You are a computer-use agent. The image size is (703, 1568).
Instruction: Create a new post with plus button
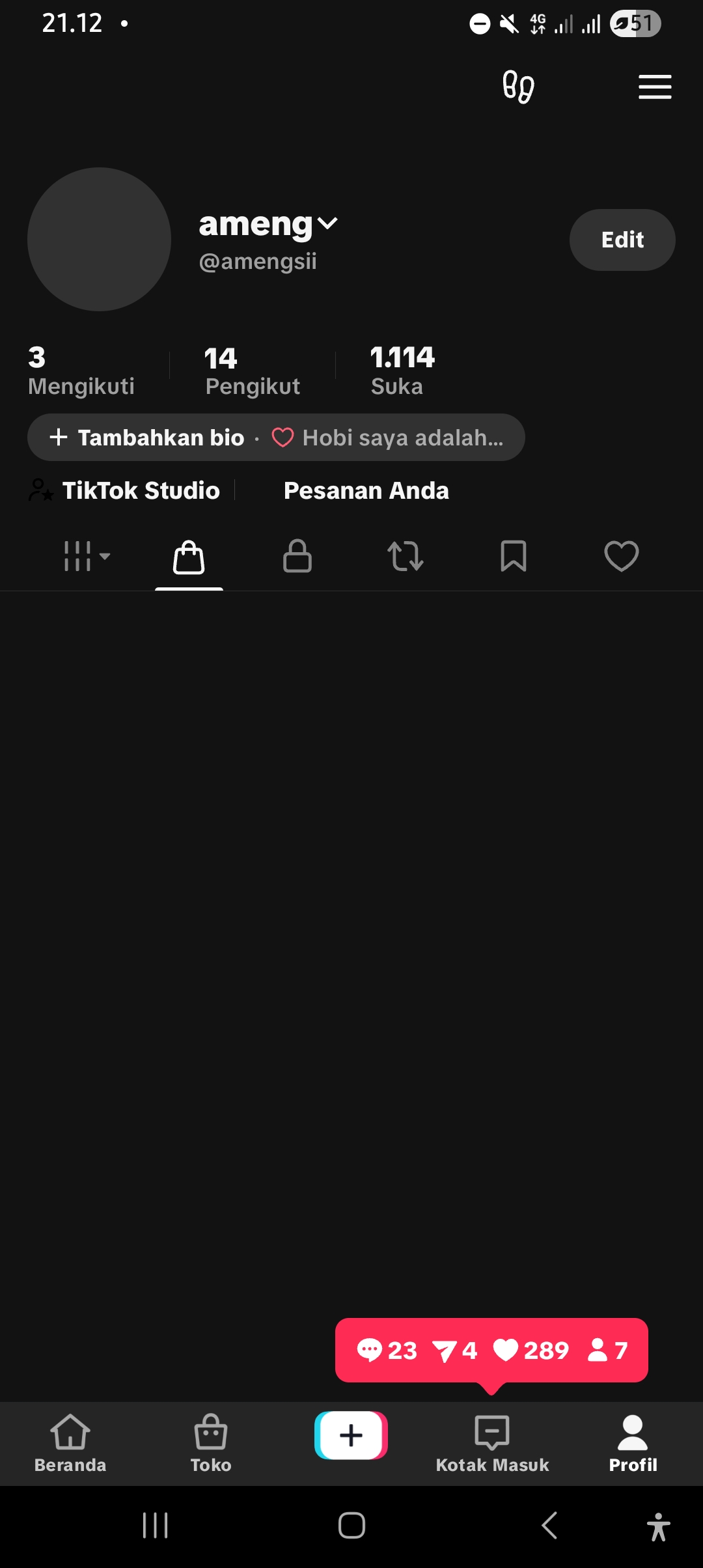click(x=351, y=1435)
